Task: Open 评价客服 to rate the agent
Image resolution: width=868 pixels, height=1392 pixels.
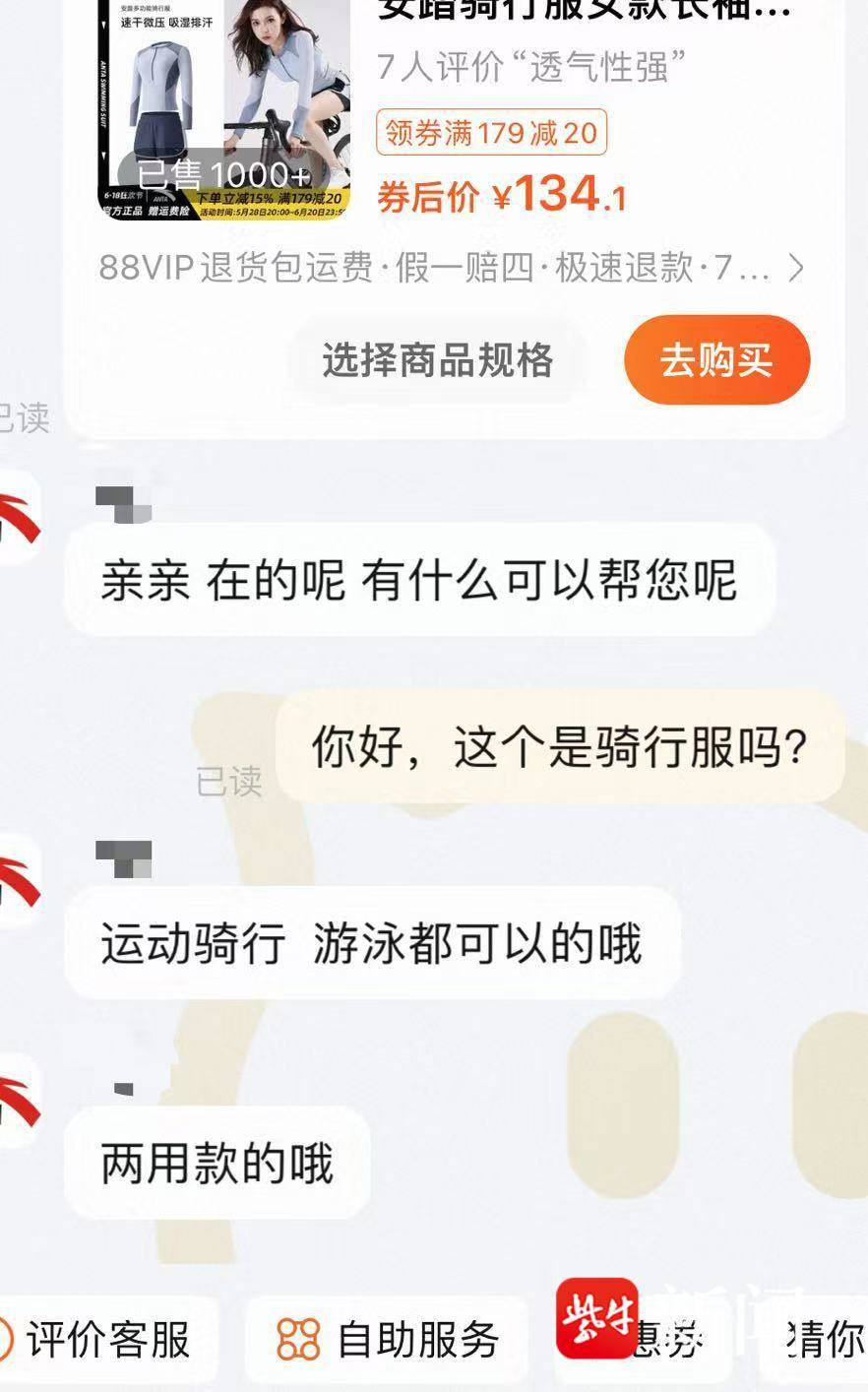Action: [106, 1339]
